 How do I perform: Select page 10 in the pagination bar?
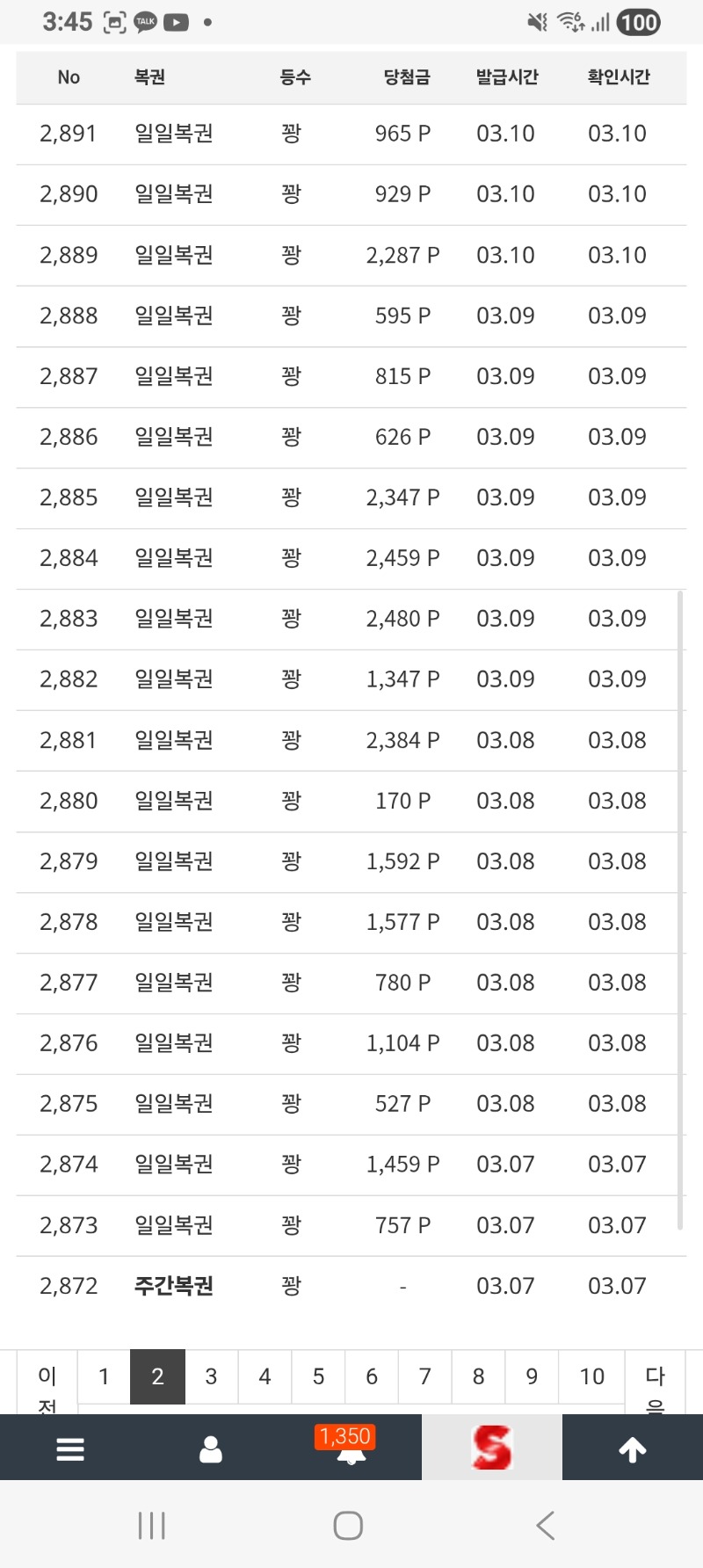click(590, 1376)
